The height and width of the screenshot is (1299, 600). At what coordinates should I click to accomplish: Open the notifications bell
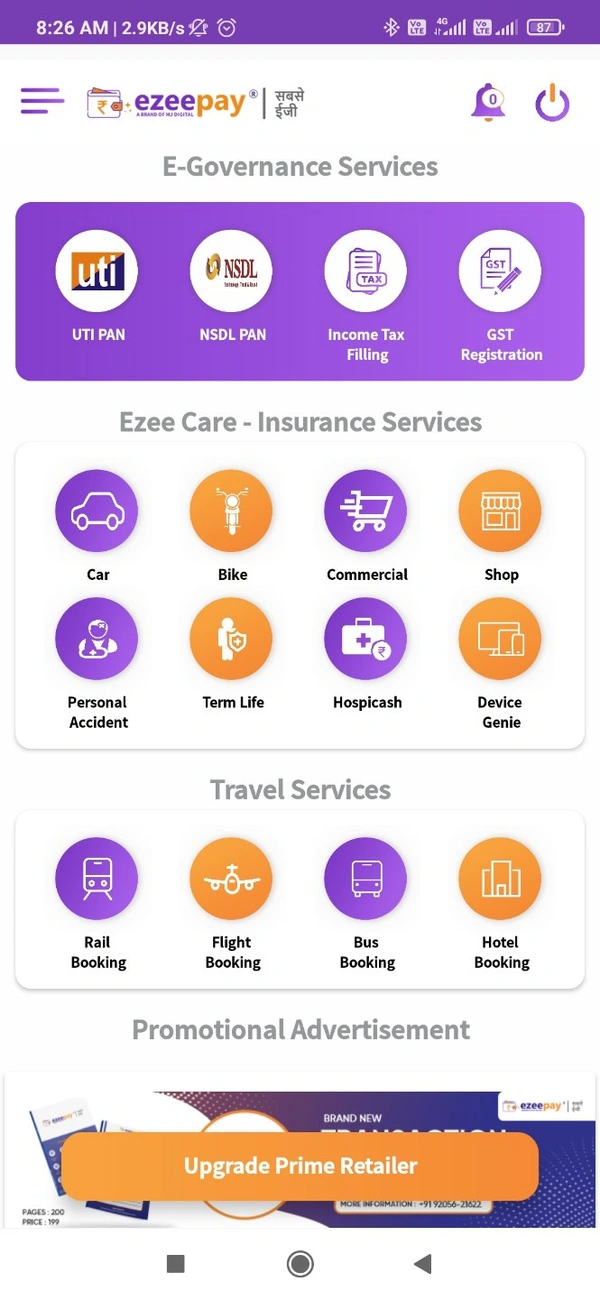[x=488, y=102]
